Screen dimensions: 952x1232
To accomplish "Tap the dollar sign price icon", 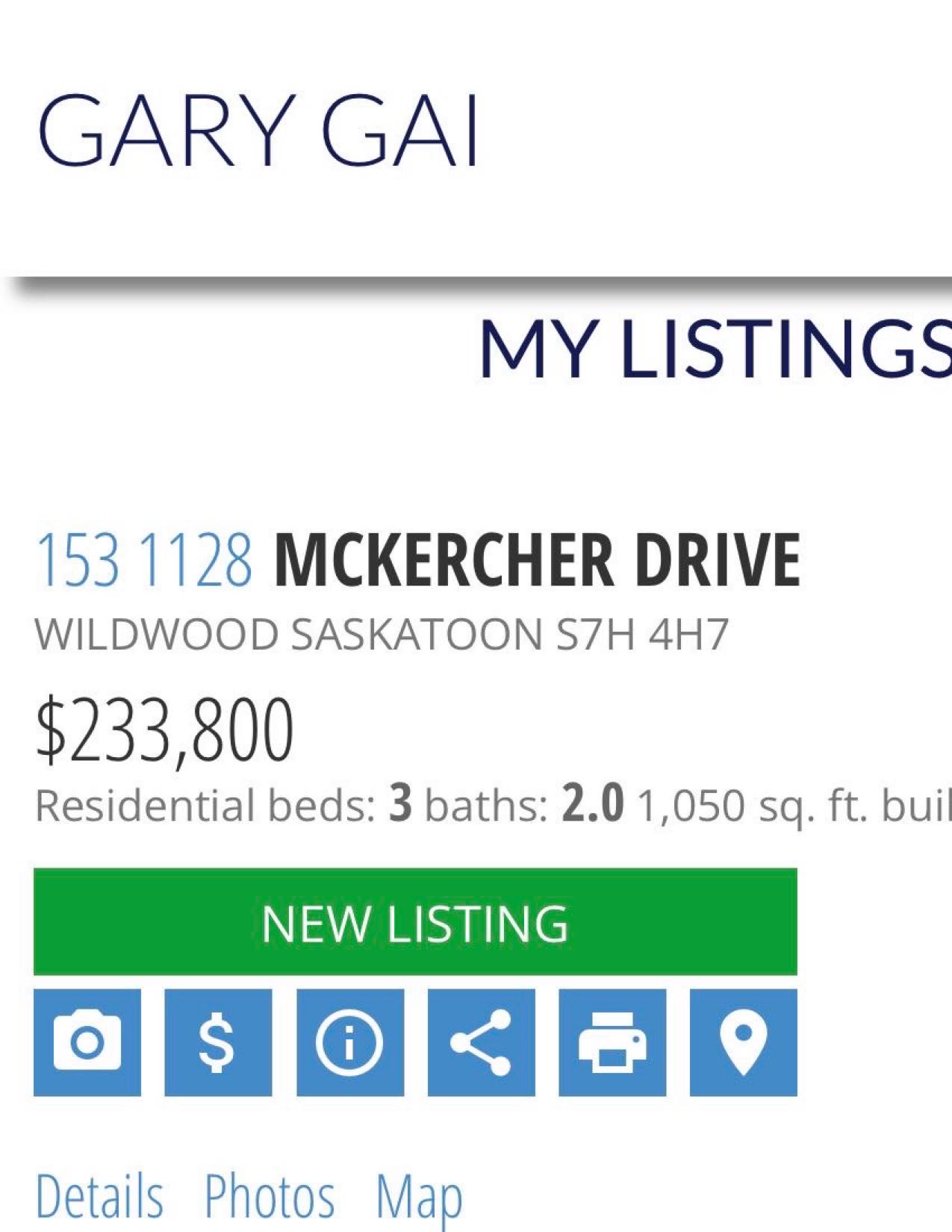I will click(x=218, y=1042).
